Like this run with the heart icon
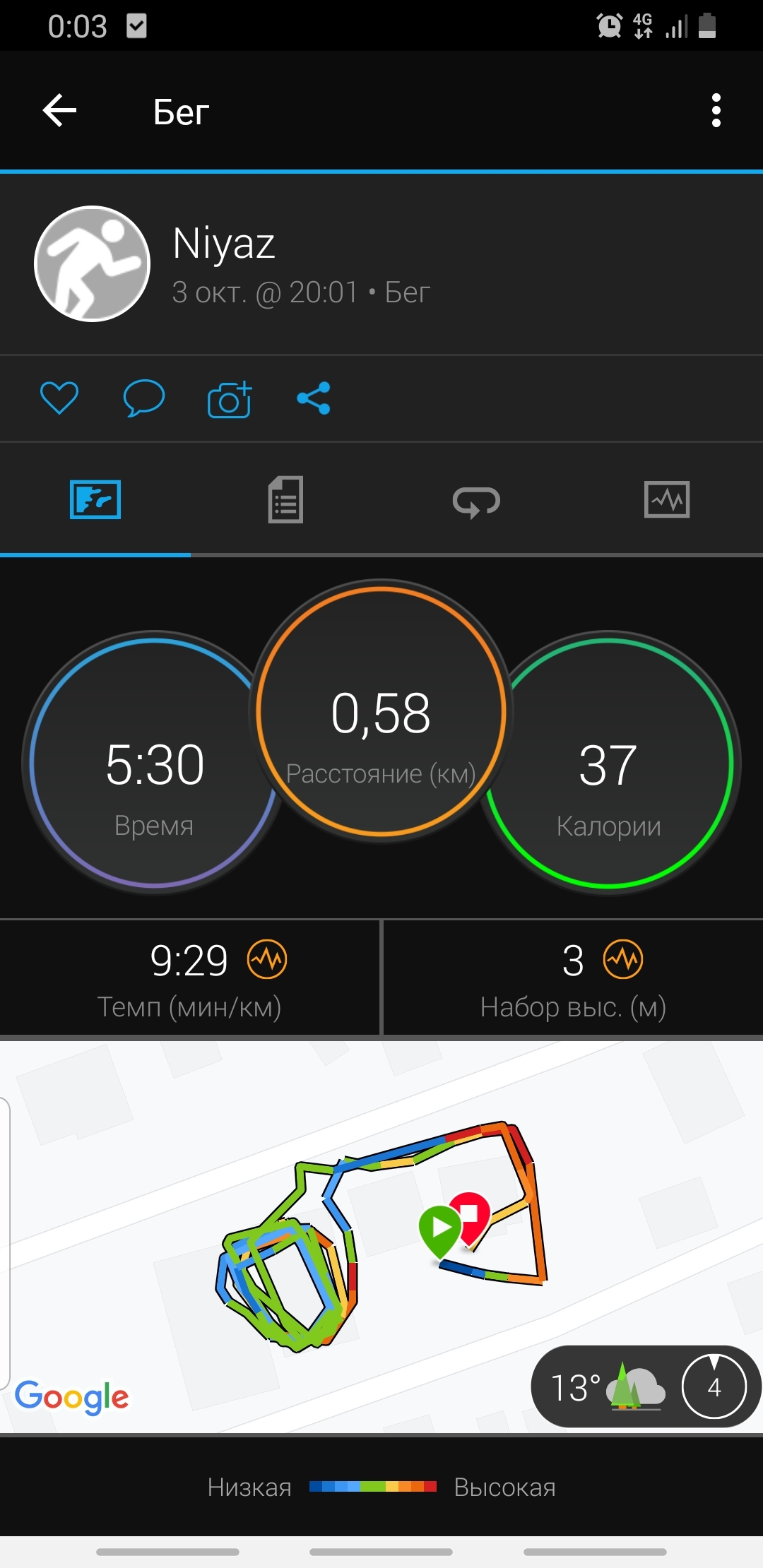 [59, 398]
